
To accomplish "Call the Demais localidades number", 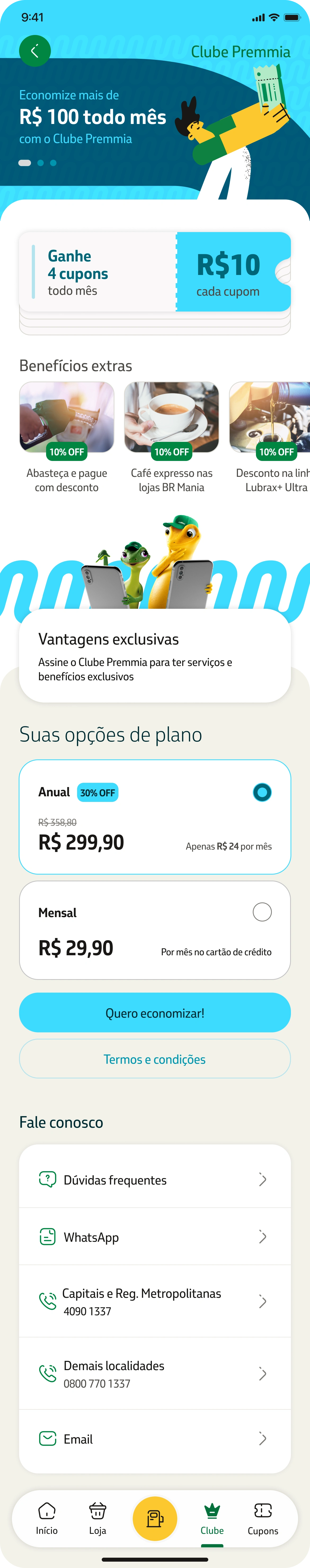I will pos(155,1374).
